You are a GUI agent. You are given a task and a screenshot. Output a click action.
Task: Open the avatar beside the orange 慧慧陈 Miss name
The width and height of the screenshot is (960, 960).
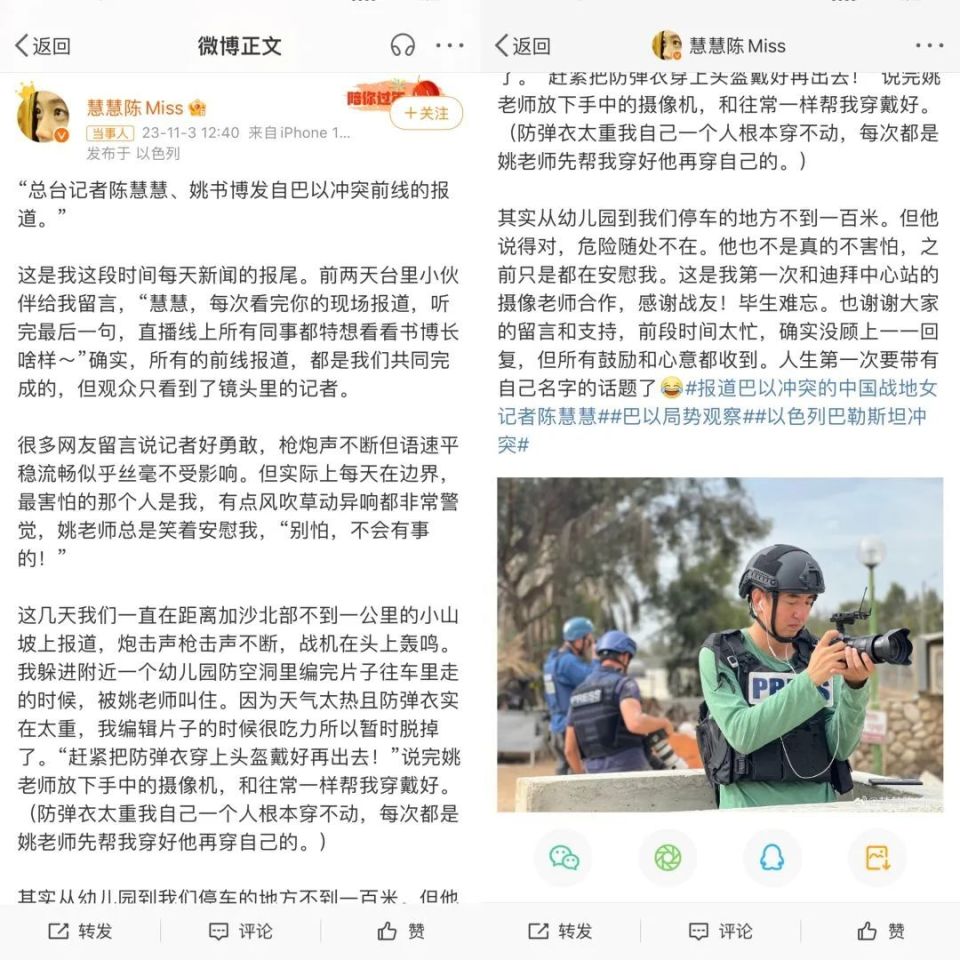click(x=43, y=116)
